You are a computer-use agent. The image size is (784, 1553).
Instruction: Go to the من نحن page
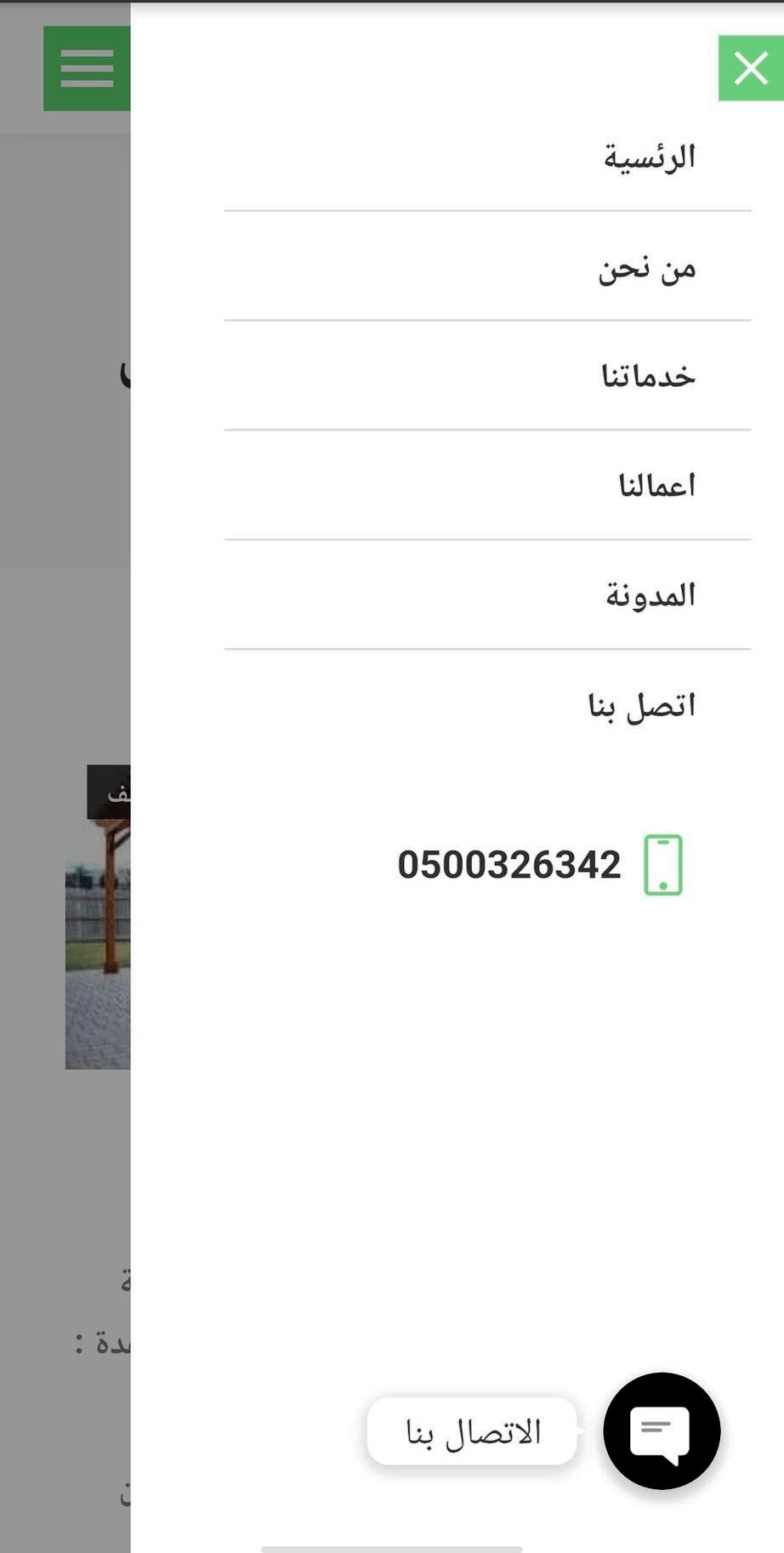[647, 268]
